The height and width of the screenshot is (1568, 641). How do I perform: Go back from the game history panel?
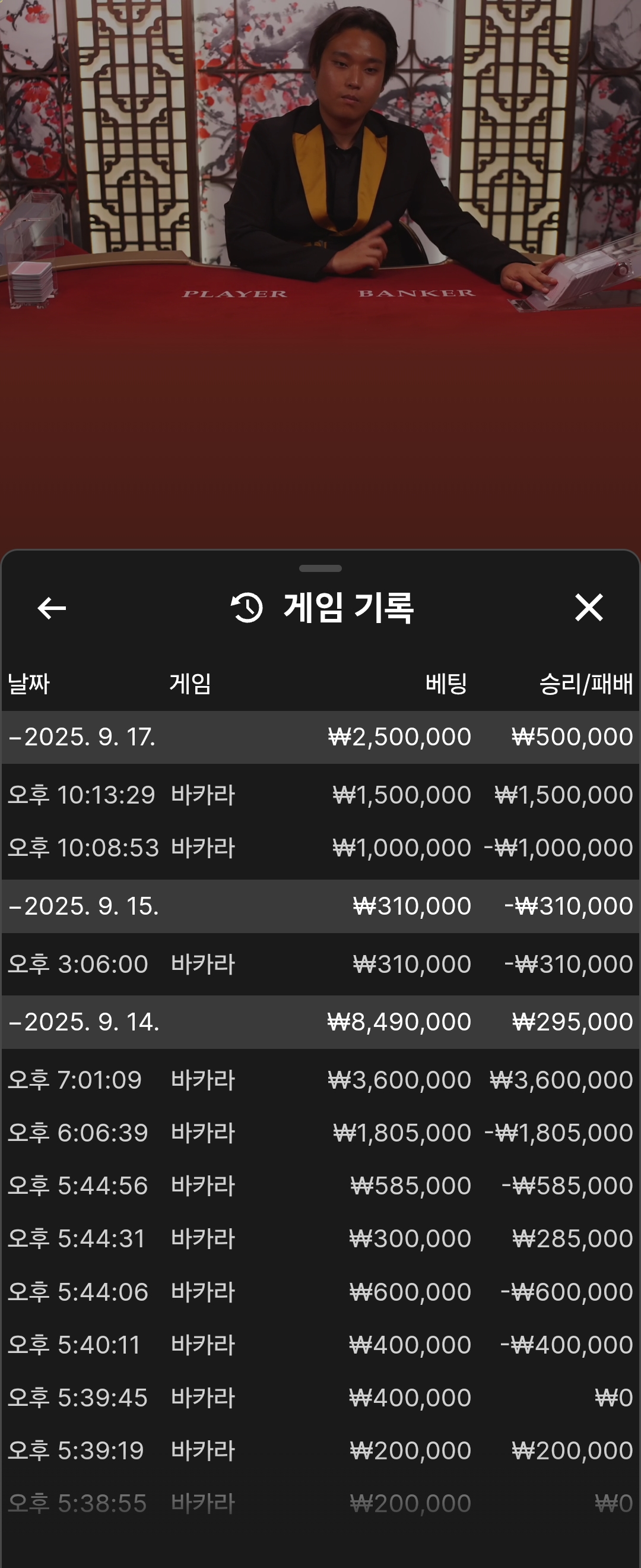52,608
